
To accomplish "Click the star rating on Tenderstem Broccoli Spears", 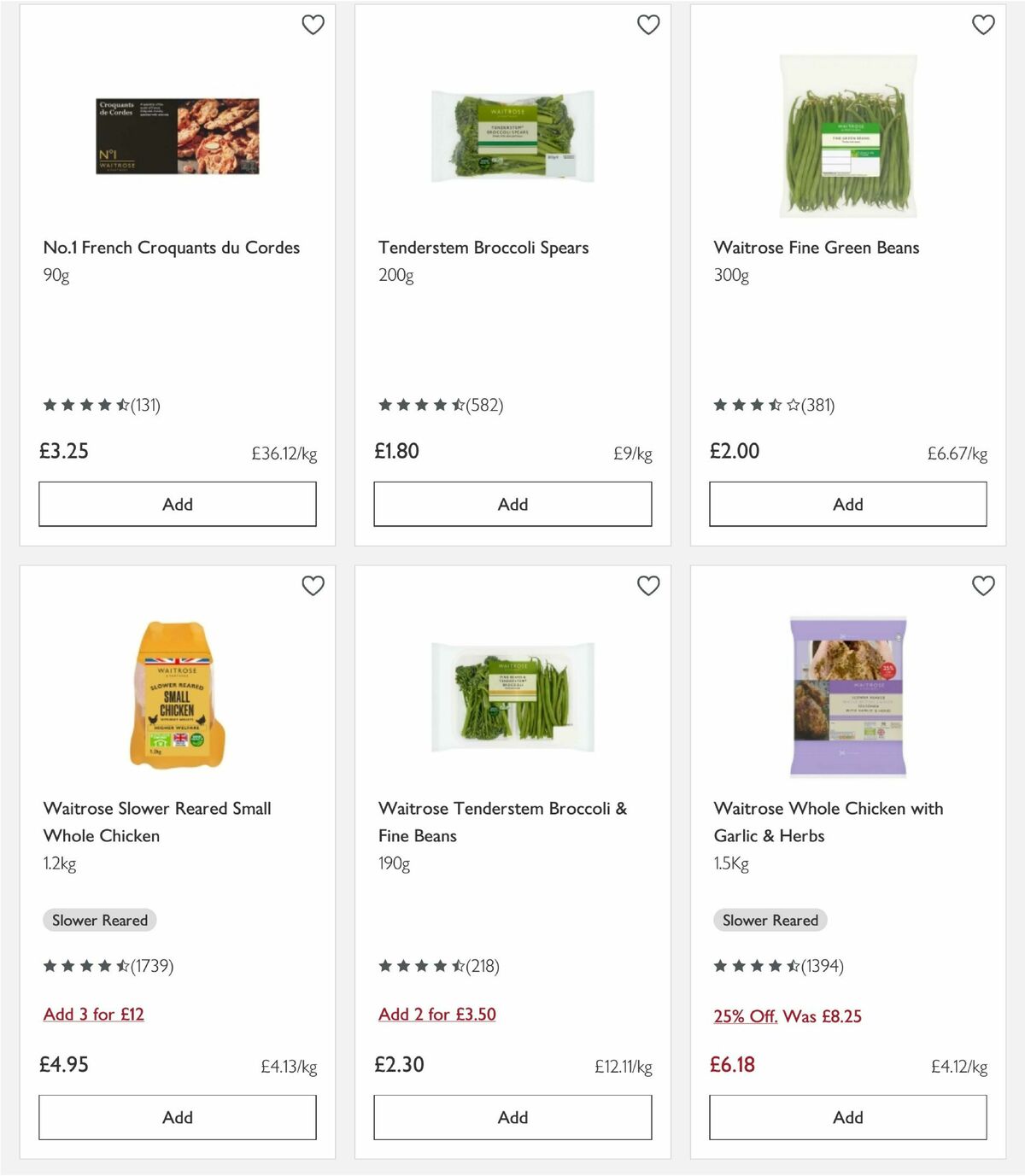I will (440, 405).
